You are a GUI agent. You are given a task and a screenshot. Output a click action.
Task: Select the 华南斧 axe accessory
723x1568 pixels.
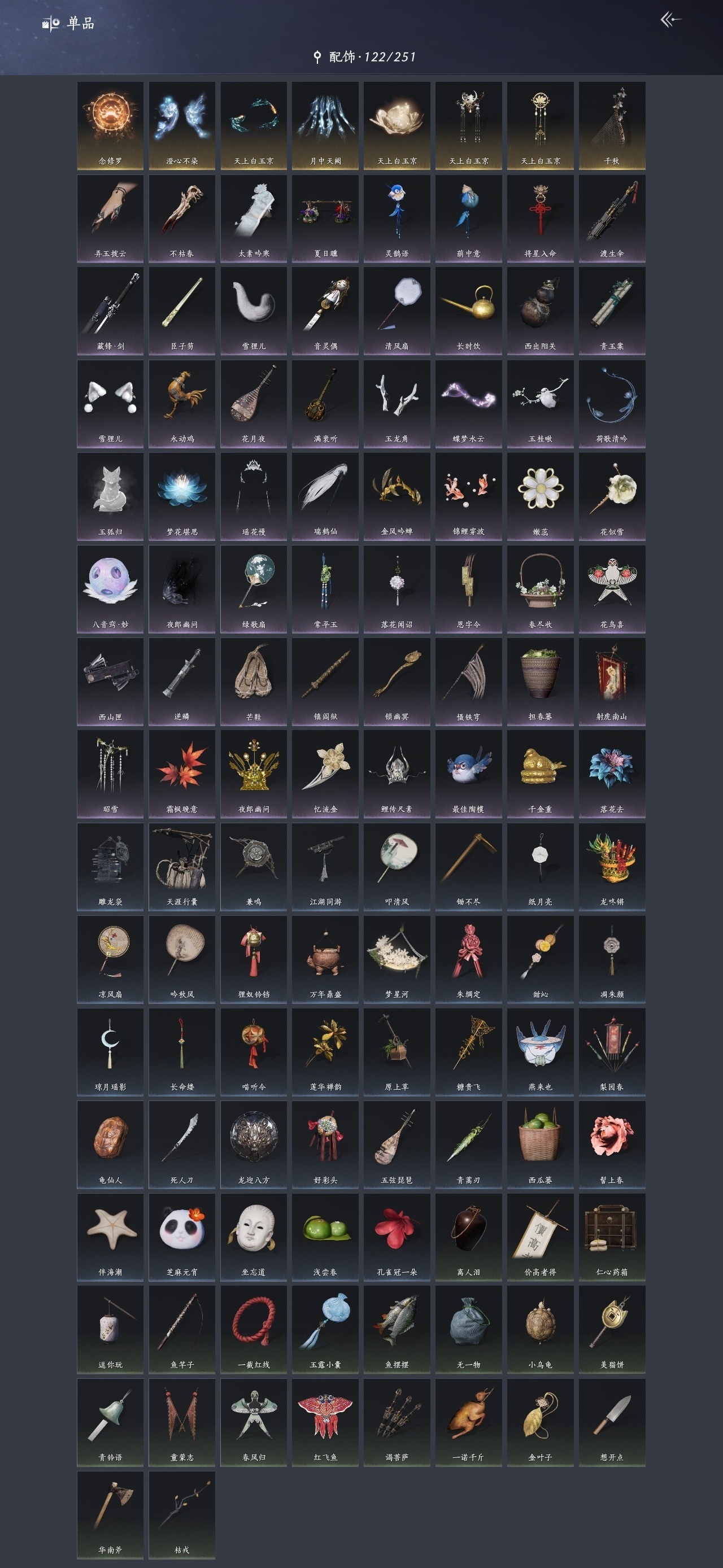(x=110, y=1514)
